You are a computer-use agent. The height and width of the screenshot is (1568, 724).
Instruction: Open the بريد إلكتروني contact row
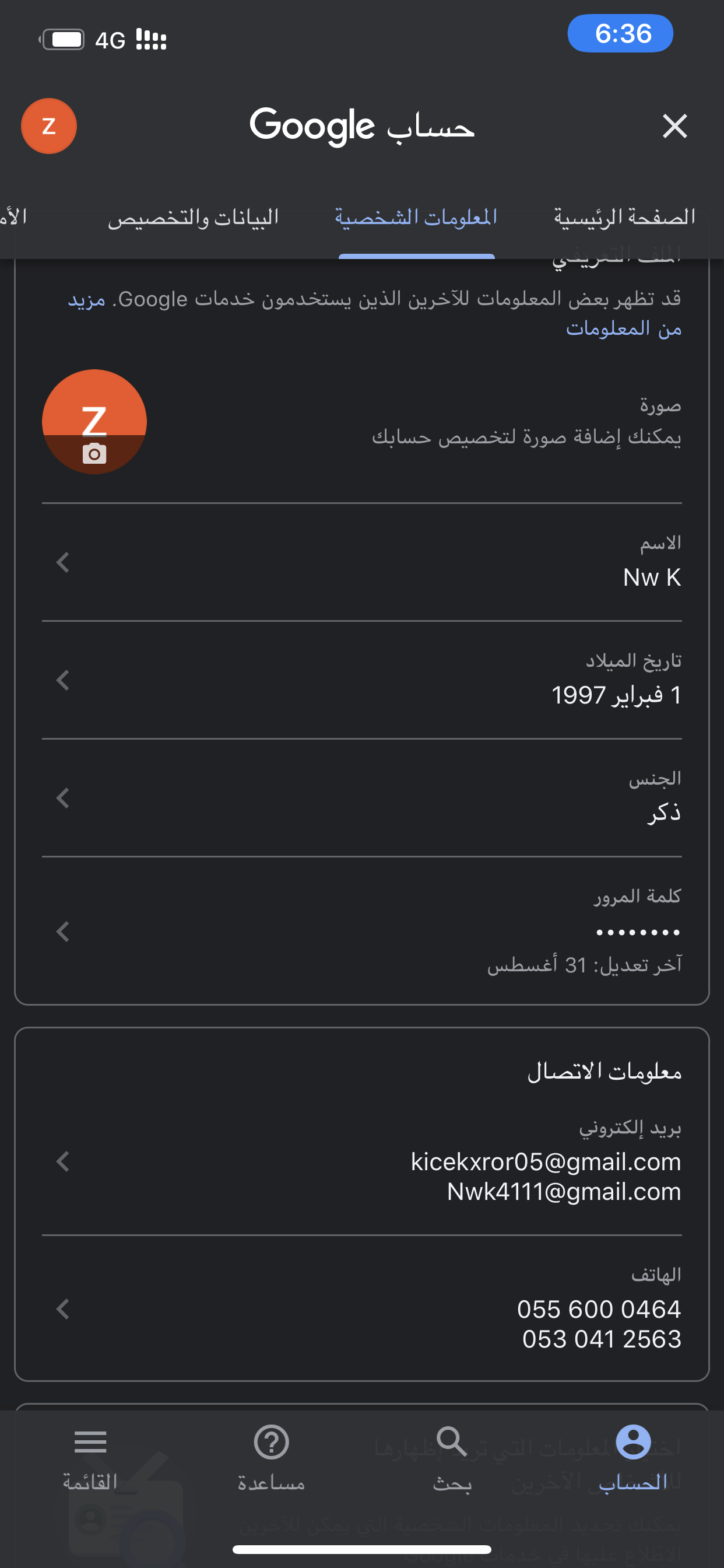[362, 1161]
